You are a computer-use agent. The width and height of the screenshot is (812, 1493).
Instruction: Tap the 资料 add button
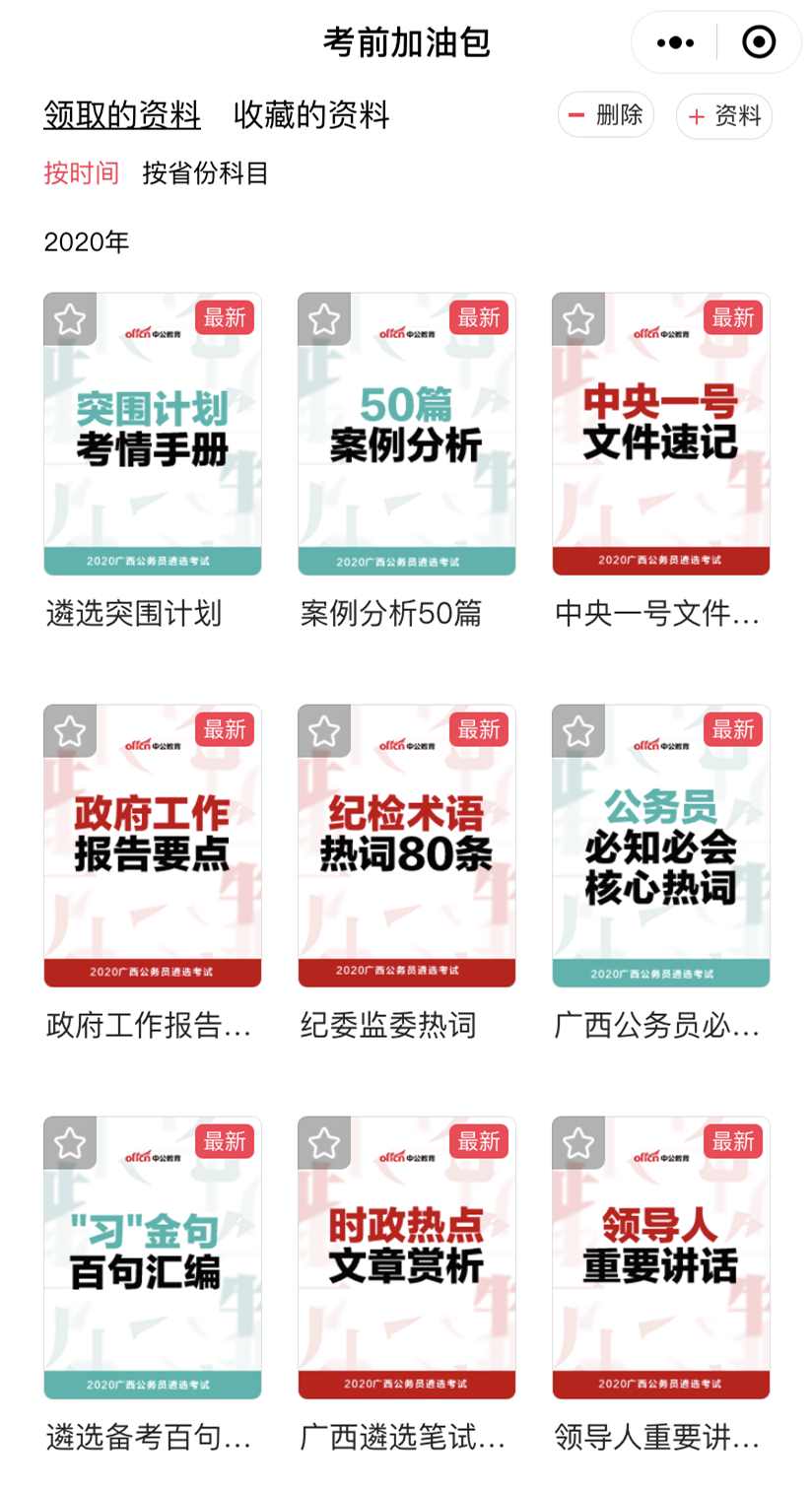tap(723, 116)
